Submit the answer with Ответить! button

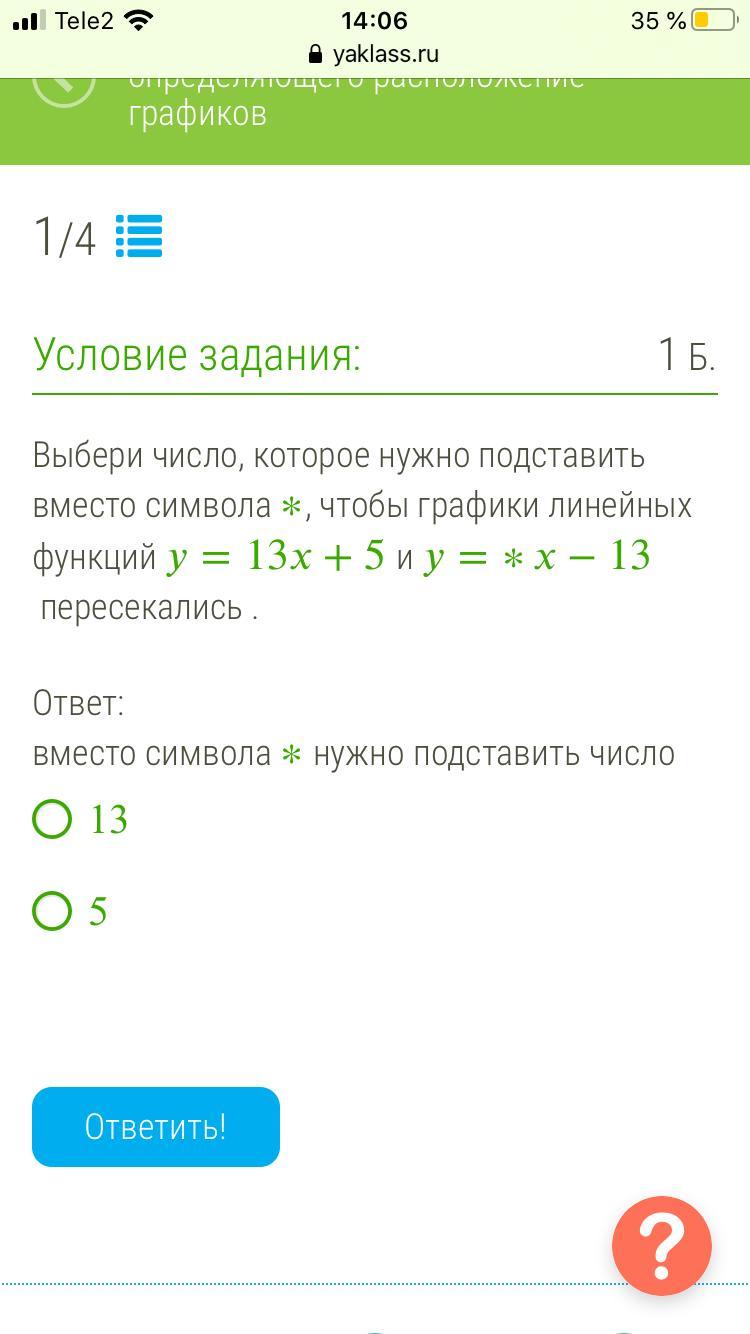pos(156,1127)
